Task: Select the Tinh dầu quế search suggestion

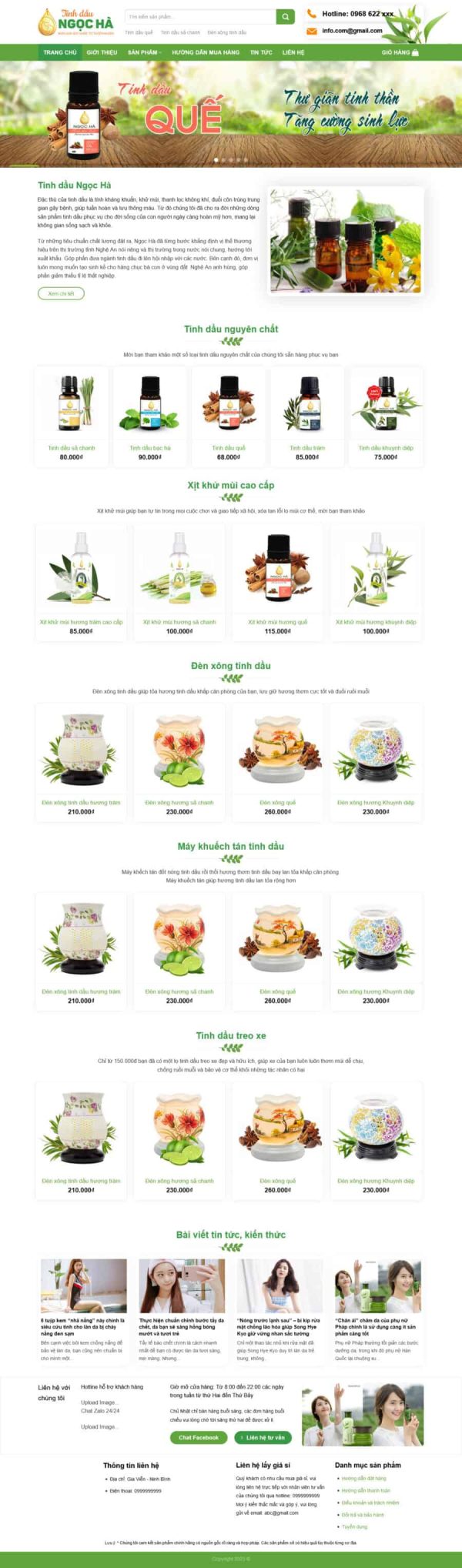Action: (139, 32)
